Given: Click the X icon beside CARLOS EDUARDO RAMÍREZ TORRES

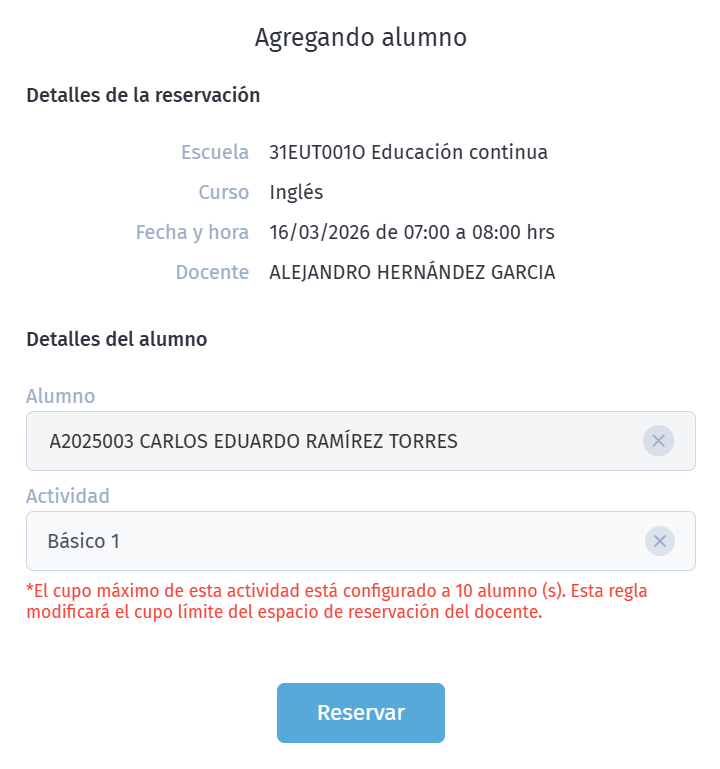Looking at the screenshot, I should [x=659, y=441].
